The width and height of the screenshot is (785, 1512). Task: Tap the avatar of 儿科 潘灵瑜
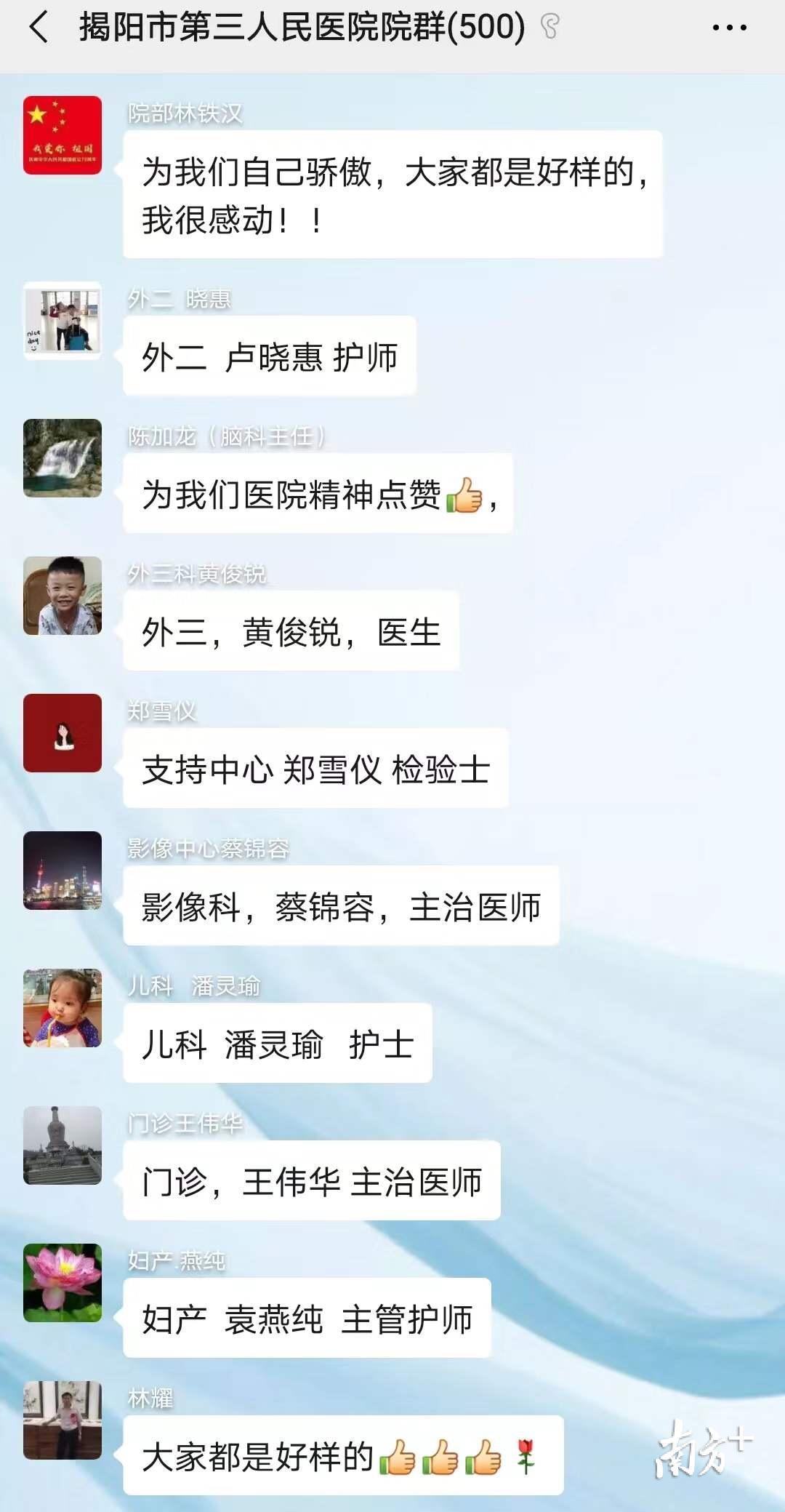coord(63,1008)
